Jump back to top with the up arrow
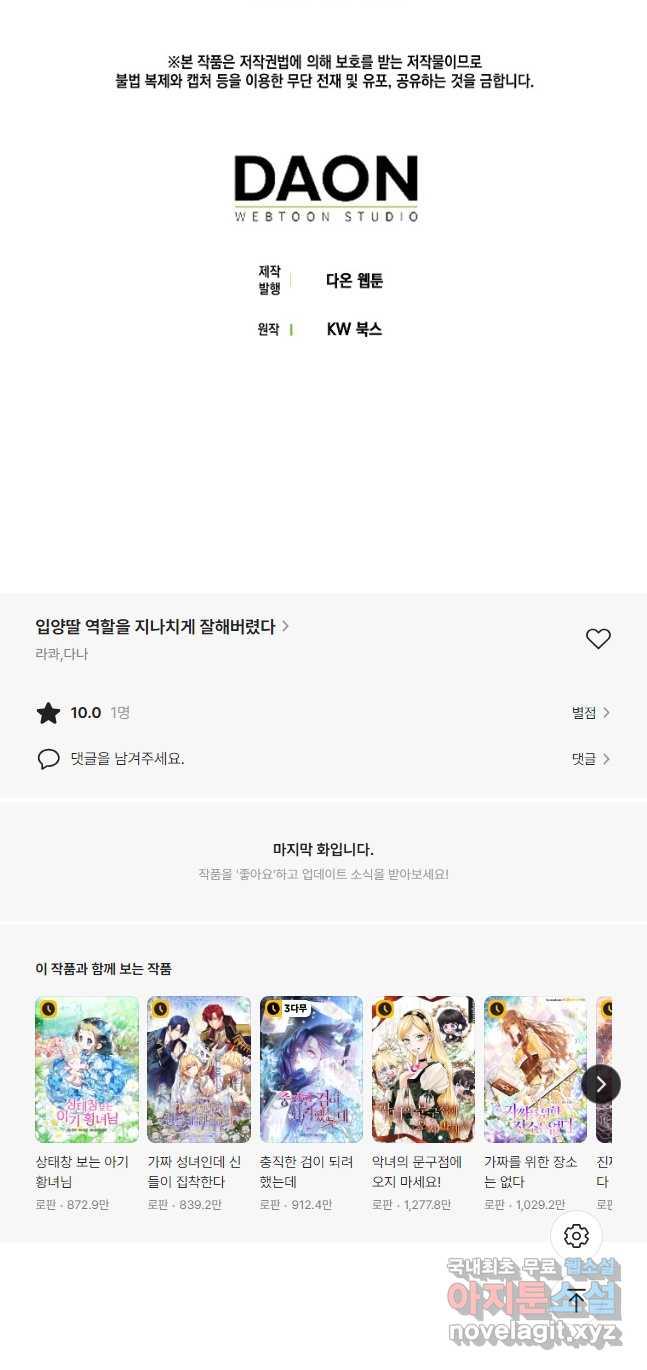Image resolution: width=647 pixels, height=1370 pixels. 576,1299
